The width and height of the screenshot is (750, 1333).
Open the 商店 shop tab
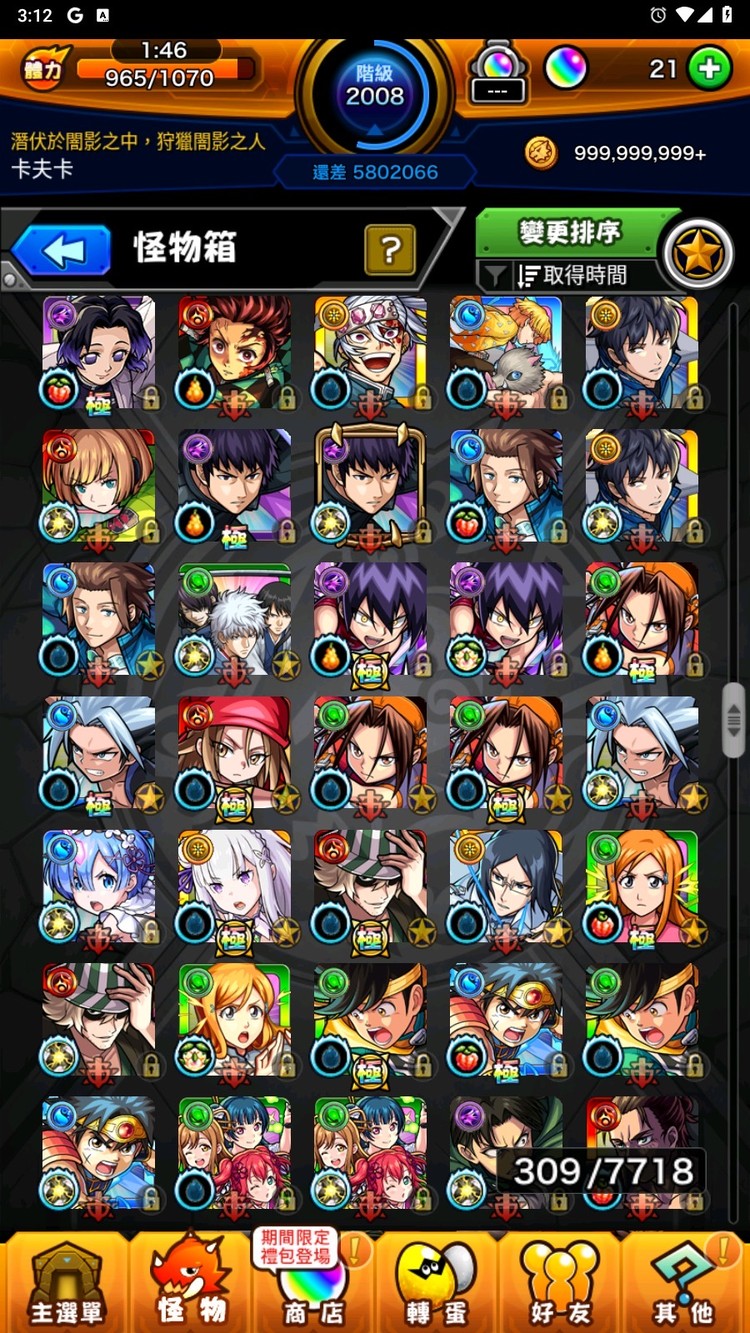pos(312,1283)
